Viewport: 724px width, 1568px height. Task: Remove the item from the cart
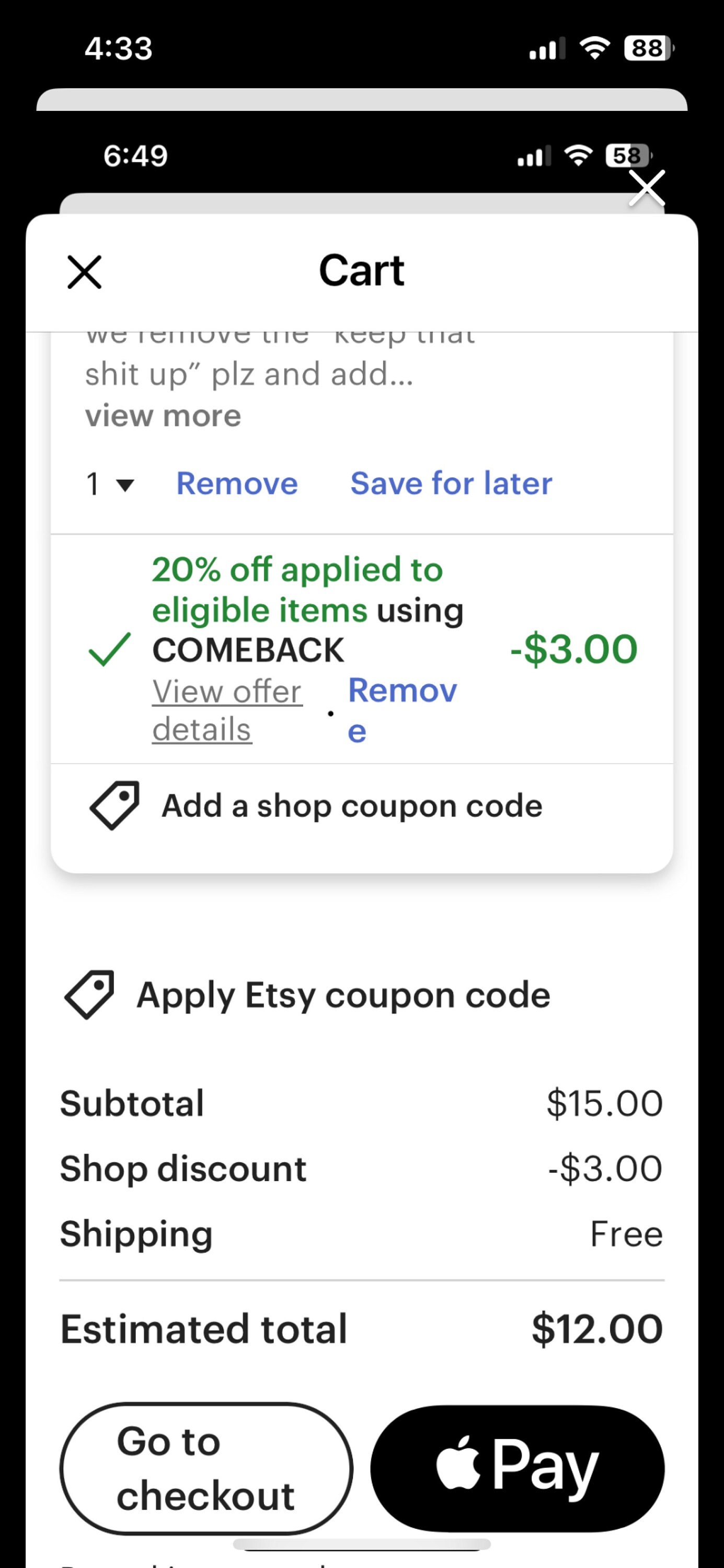click(x=237, y=484)
